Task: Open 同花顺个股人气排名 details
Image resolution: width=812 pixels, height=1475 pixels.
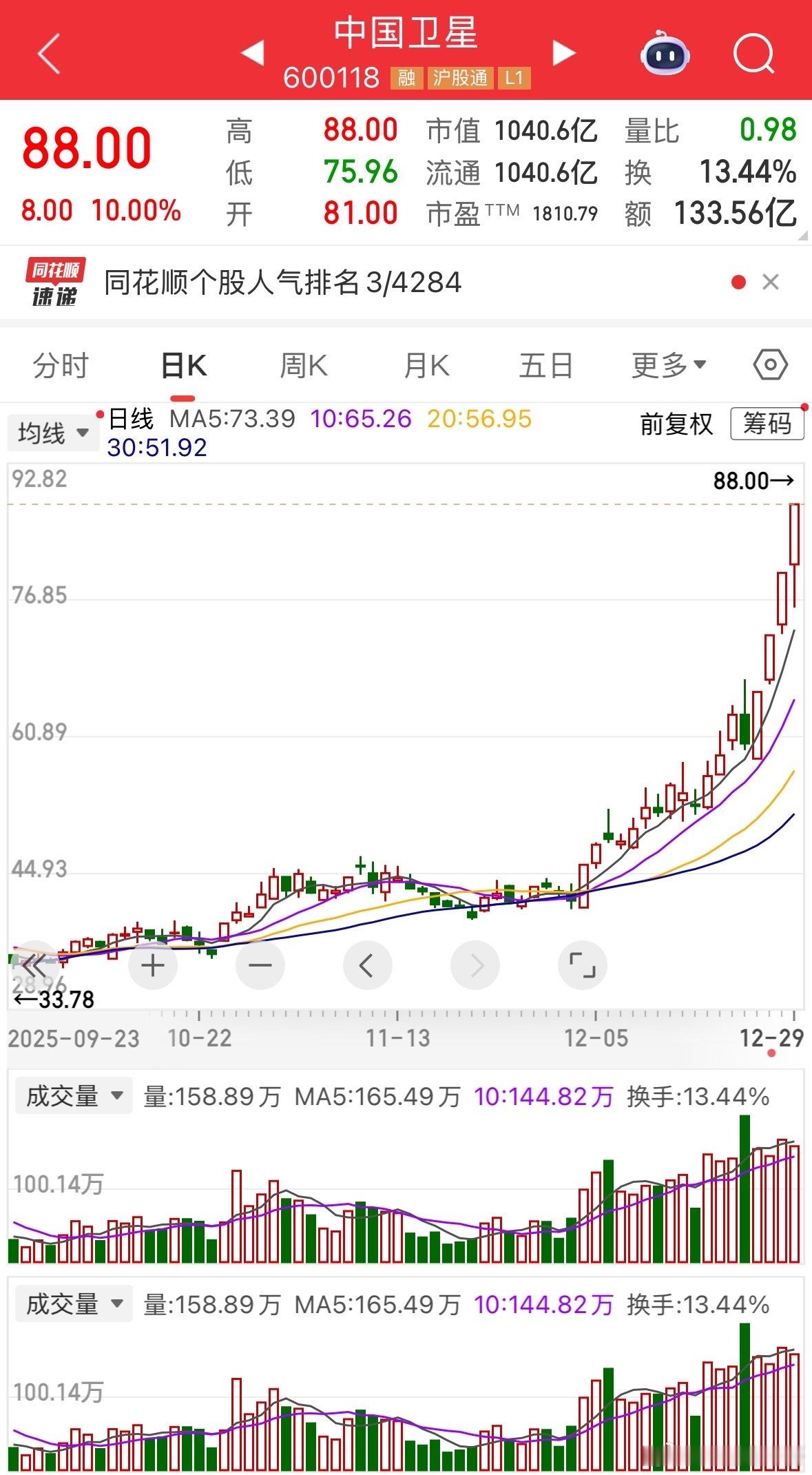Action: (x=282, y=282)
